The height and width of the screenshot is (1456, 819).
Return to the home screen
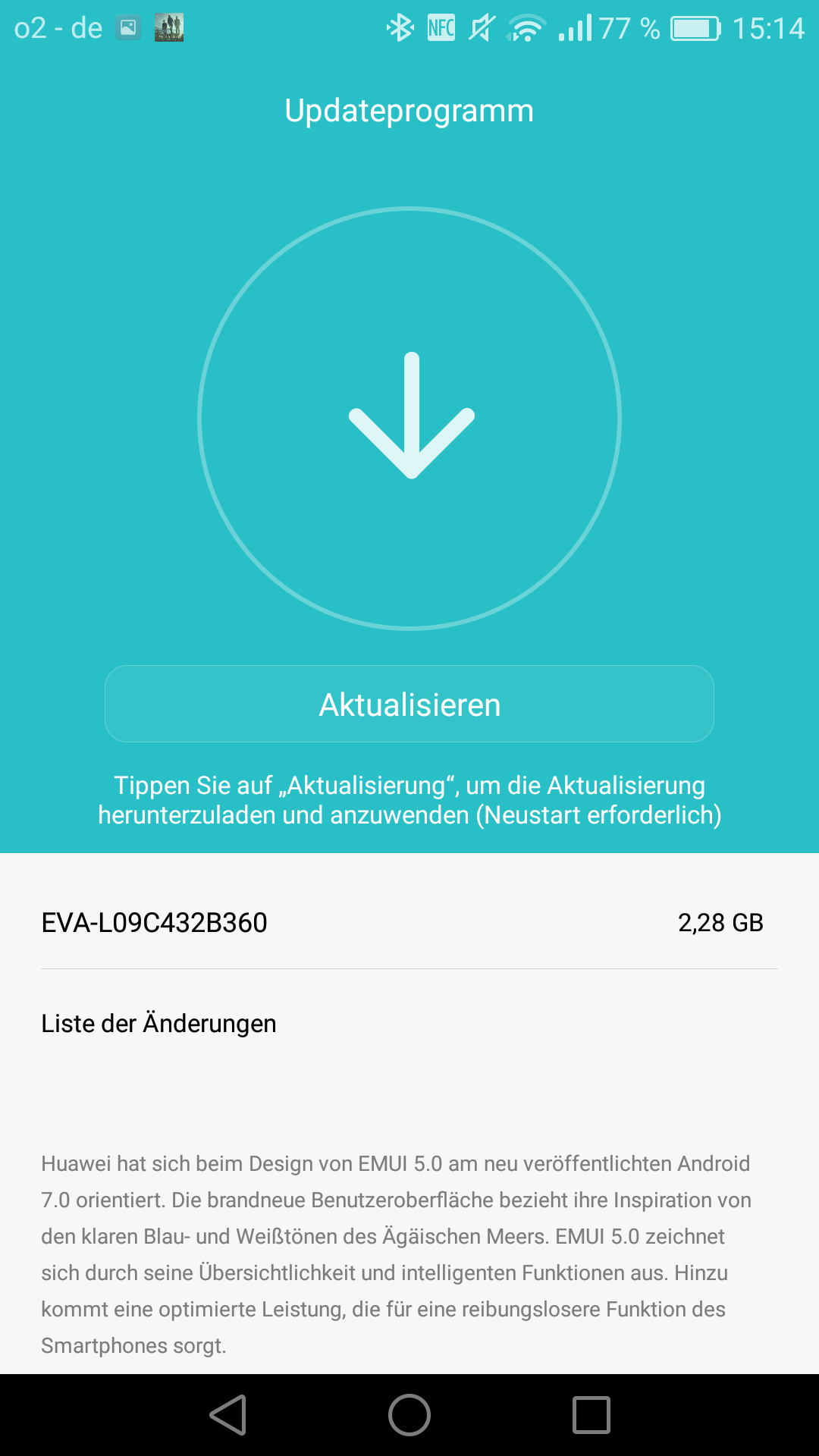point(409,1415)
